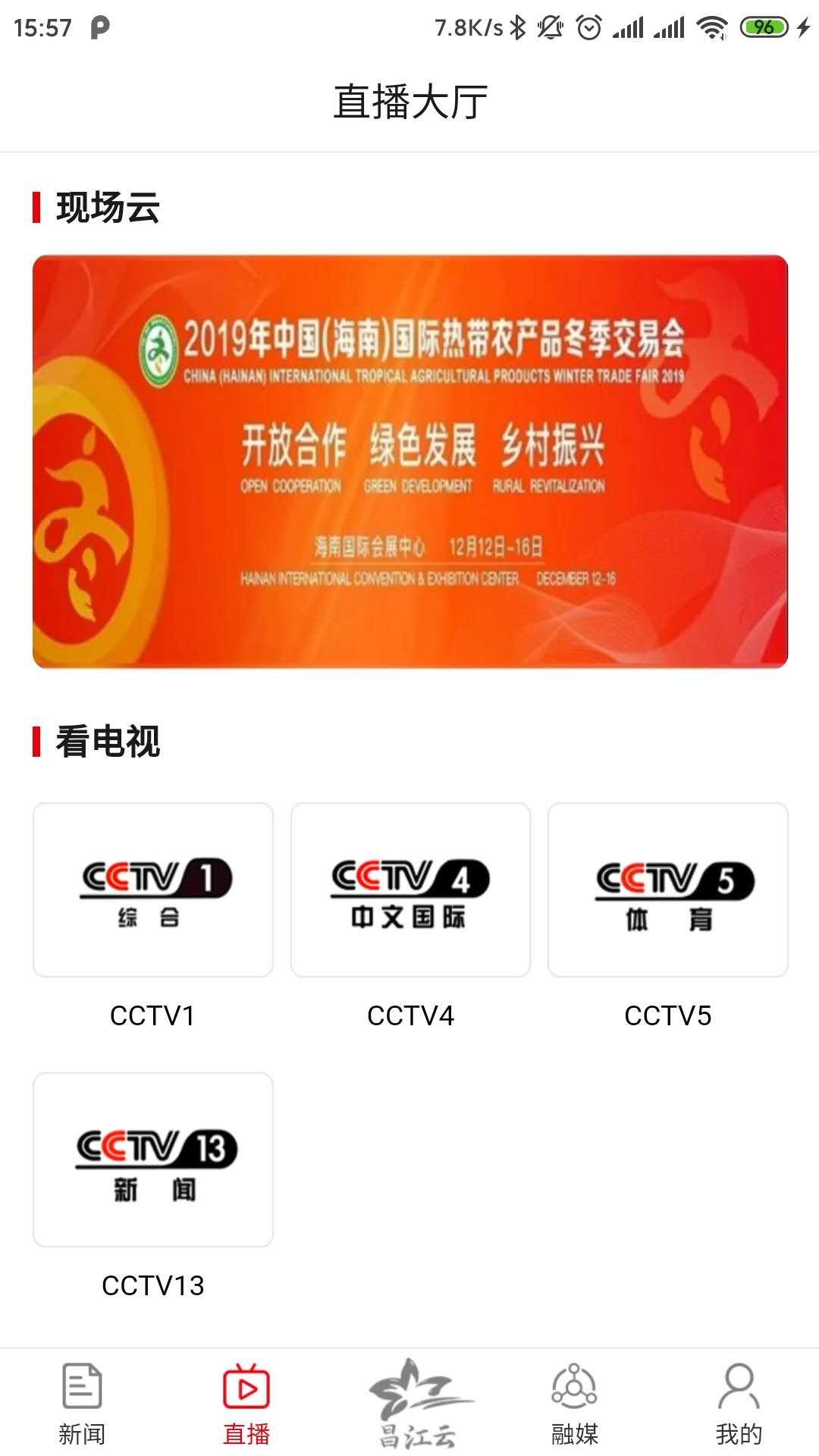Select the CCTV5 体育 channel logo

click(667, 890)
